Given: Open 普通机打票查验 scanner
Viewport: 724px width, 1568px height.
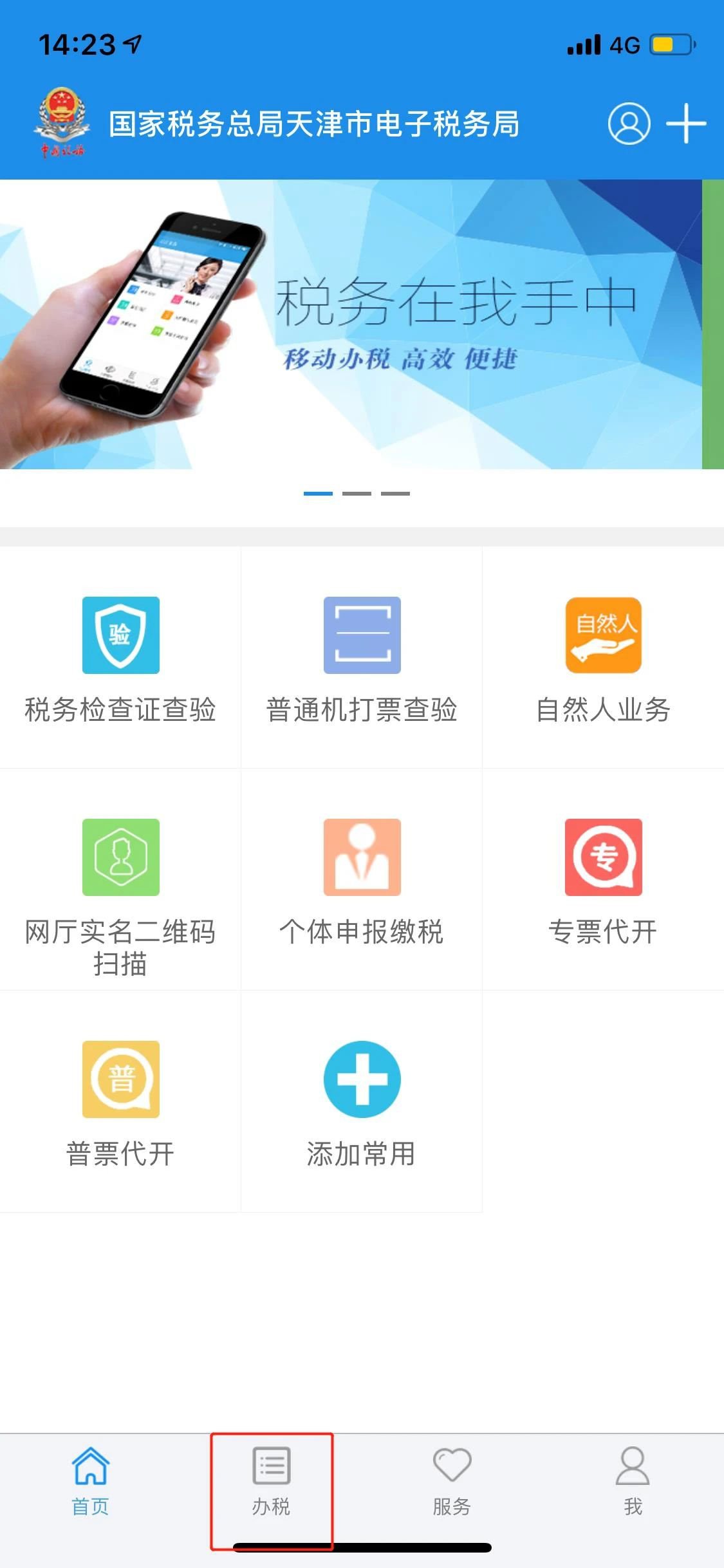Looking at the screenshot, I should tap(362, 658).
